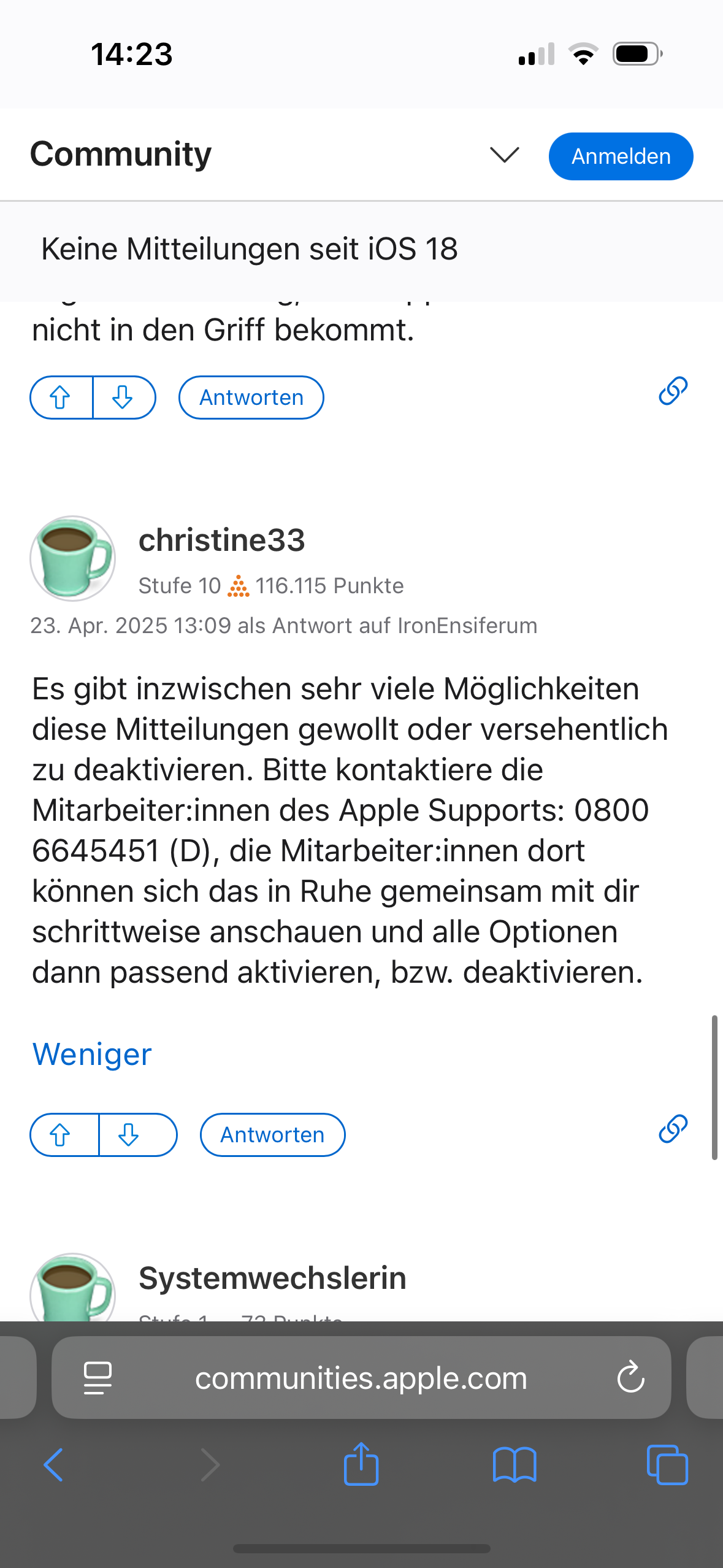Reload the page in Safari
This screenshot has height=1568, width=723.
click(x=630, y=1378)
